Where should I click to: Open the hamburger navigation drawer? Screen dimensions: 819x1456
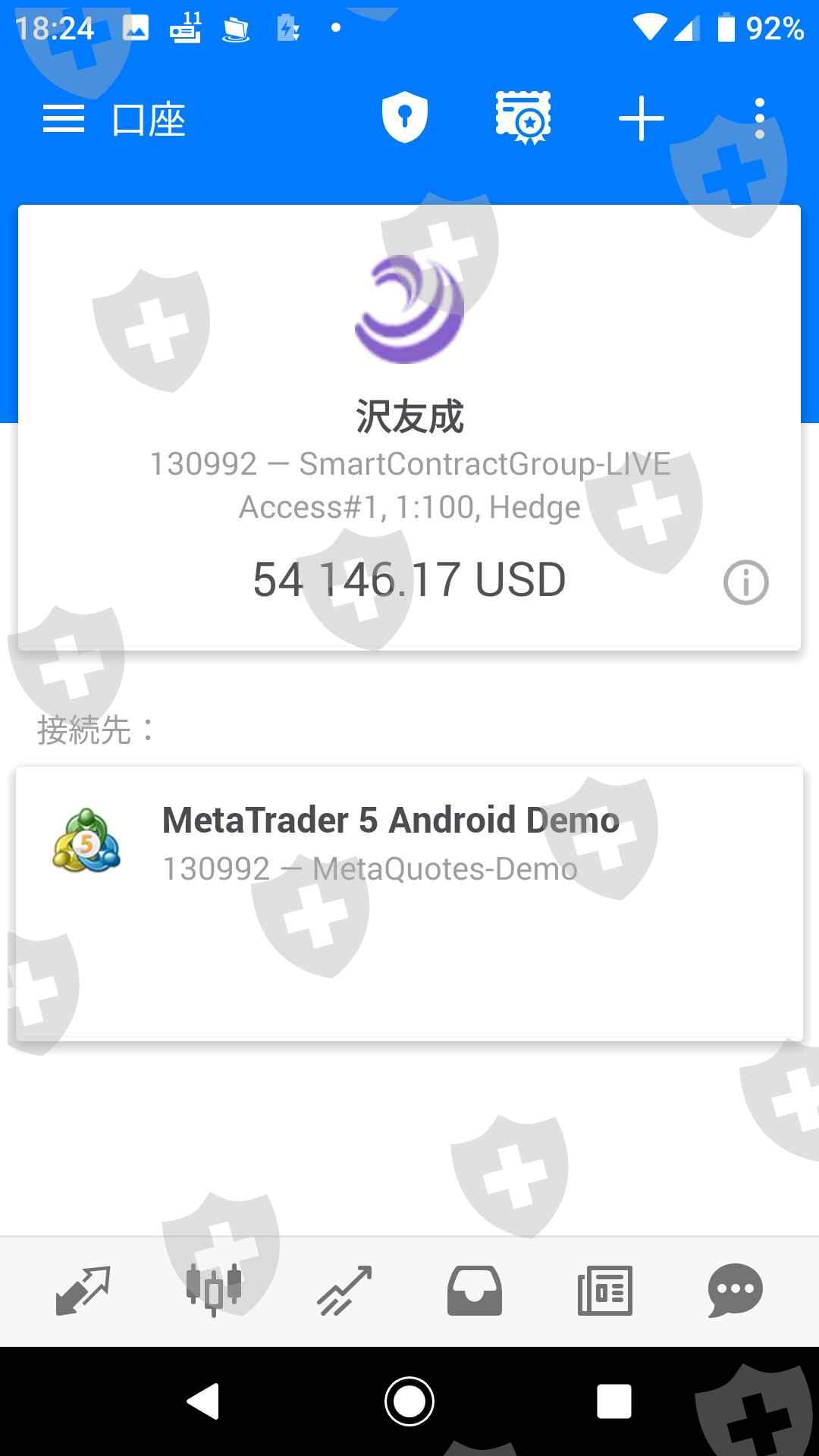(64, 119)
